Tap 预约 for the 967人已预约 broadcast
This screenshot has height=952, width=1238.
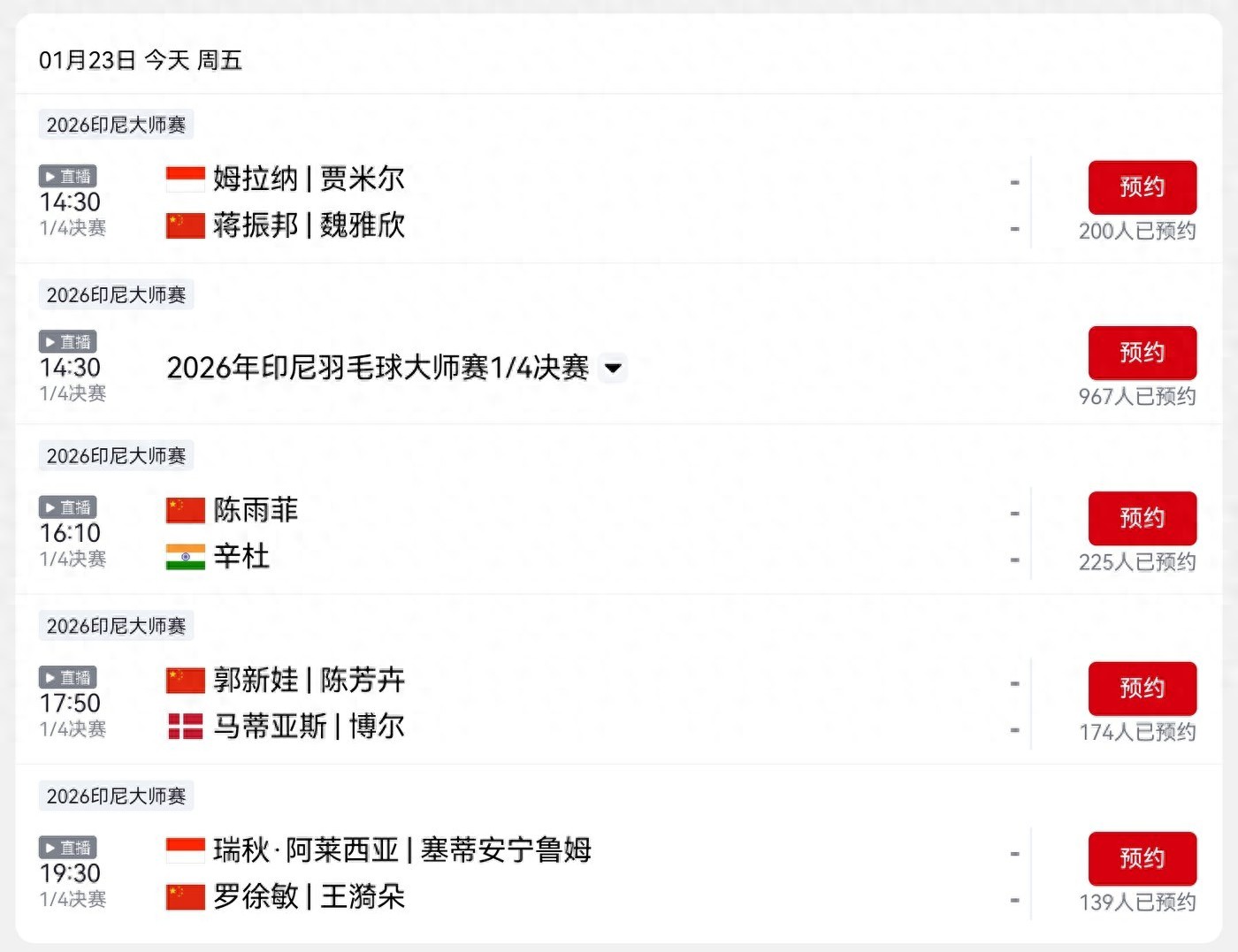point(1142,353)
